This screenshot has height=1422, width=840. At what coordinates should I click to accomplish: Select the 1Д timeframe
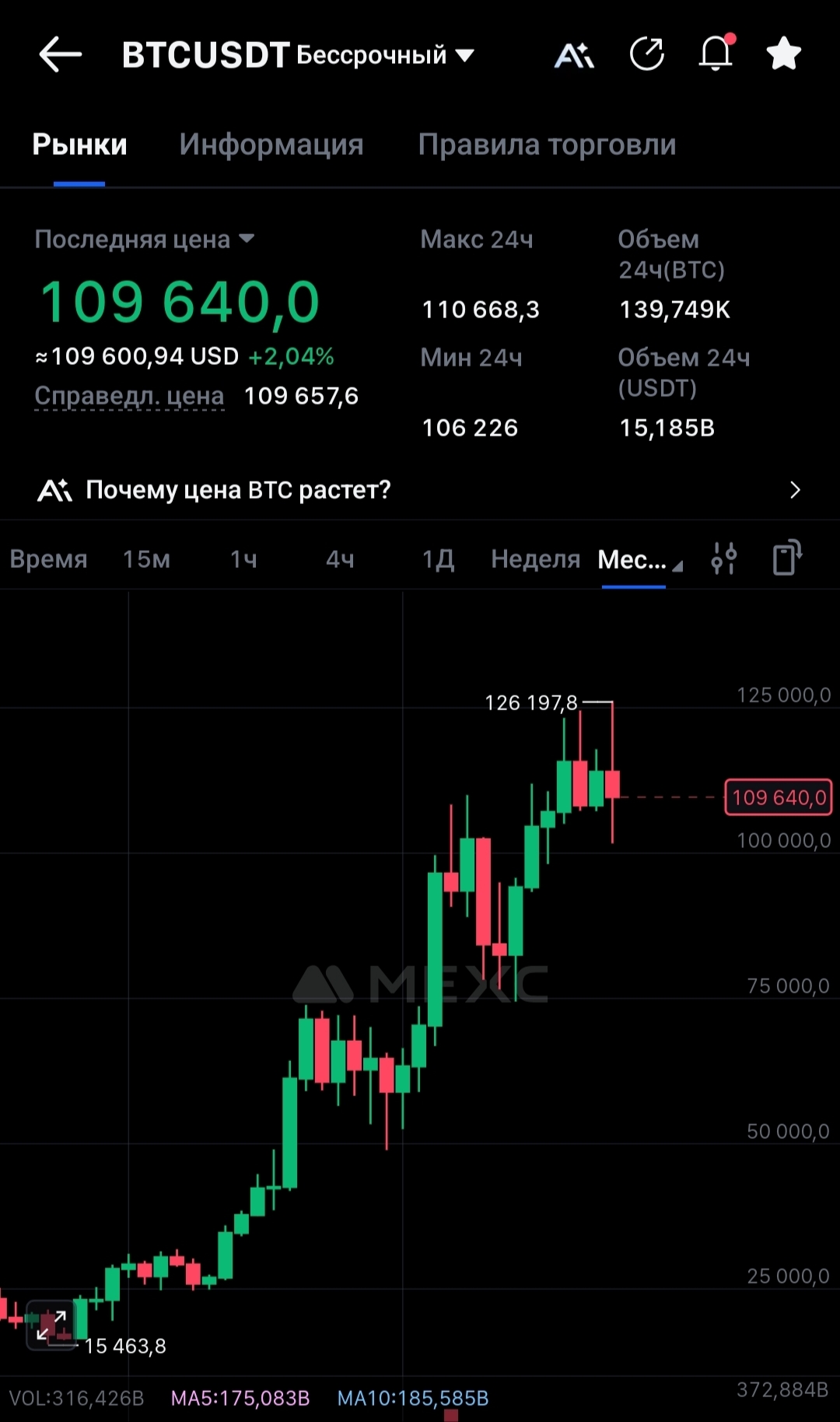tap(438, 559)
